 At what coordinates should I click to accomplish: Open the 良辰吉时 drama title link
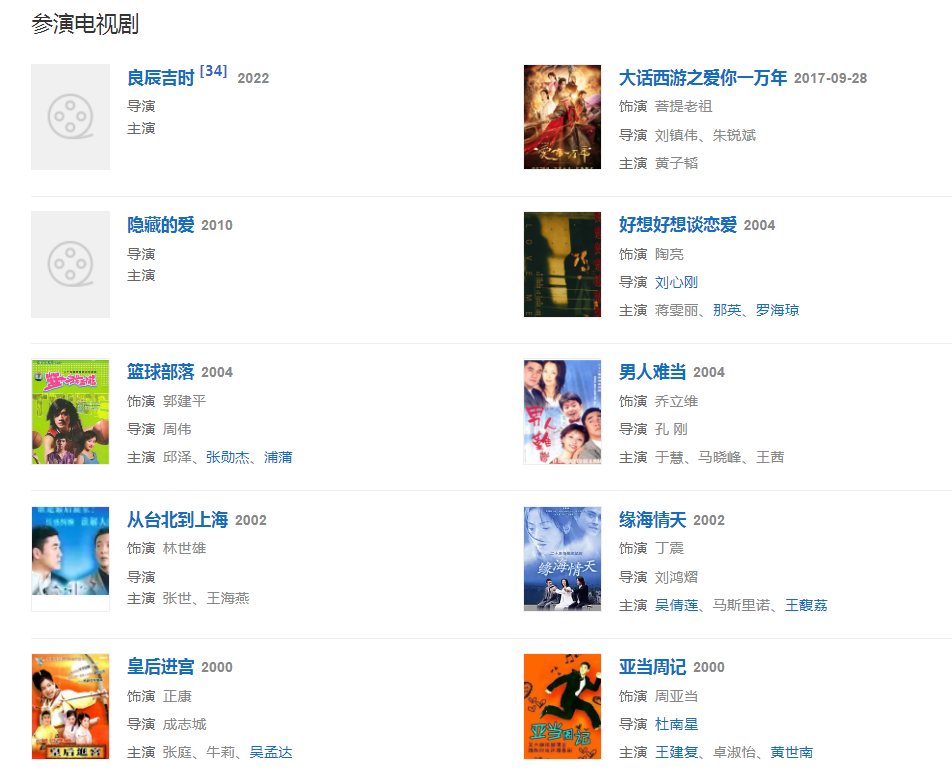(x=160, y=78)
